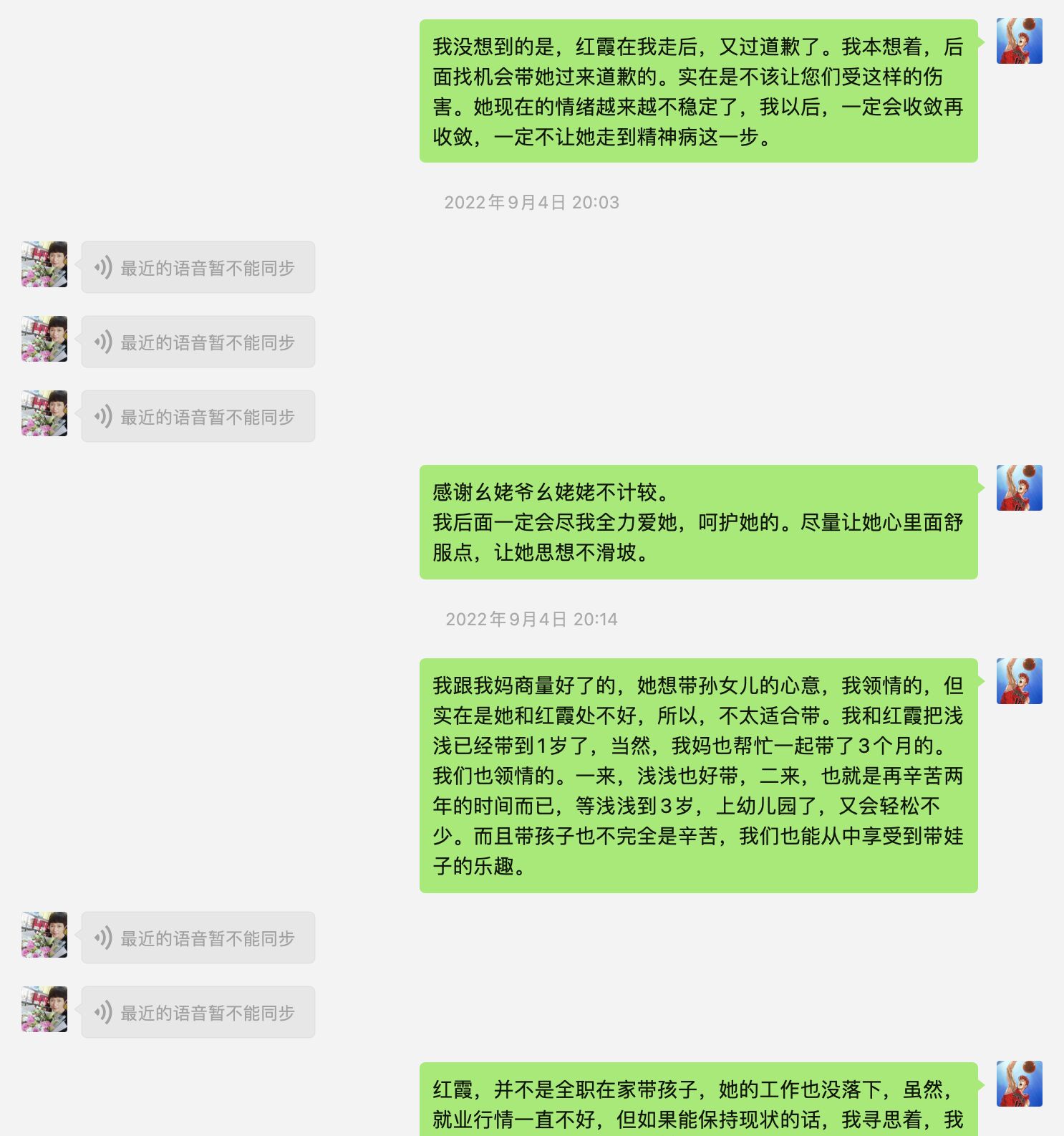Open sender's avatar beside the 感谢幺姥爷幺姥姥不计较 message
Viewport: 1064px width, 1136px height.
(x=1019, y=488)
